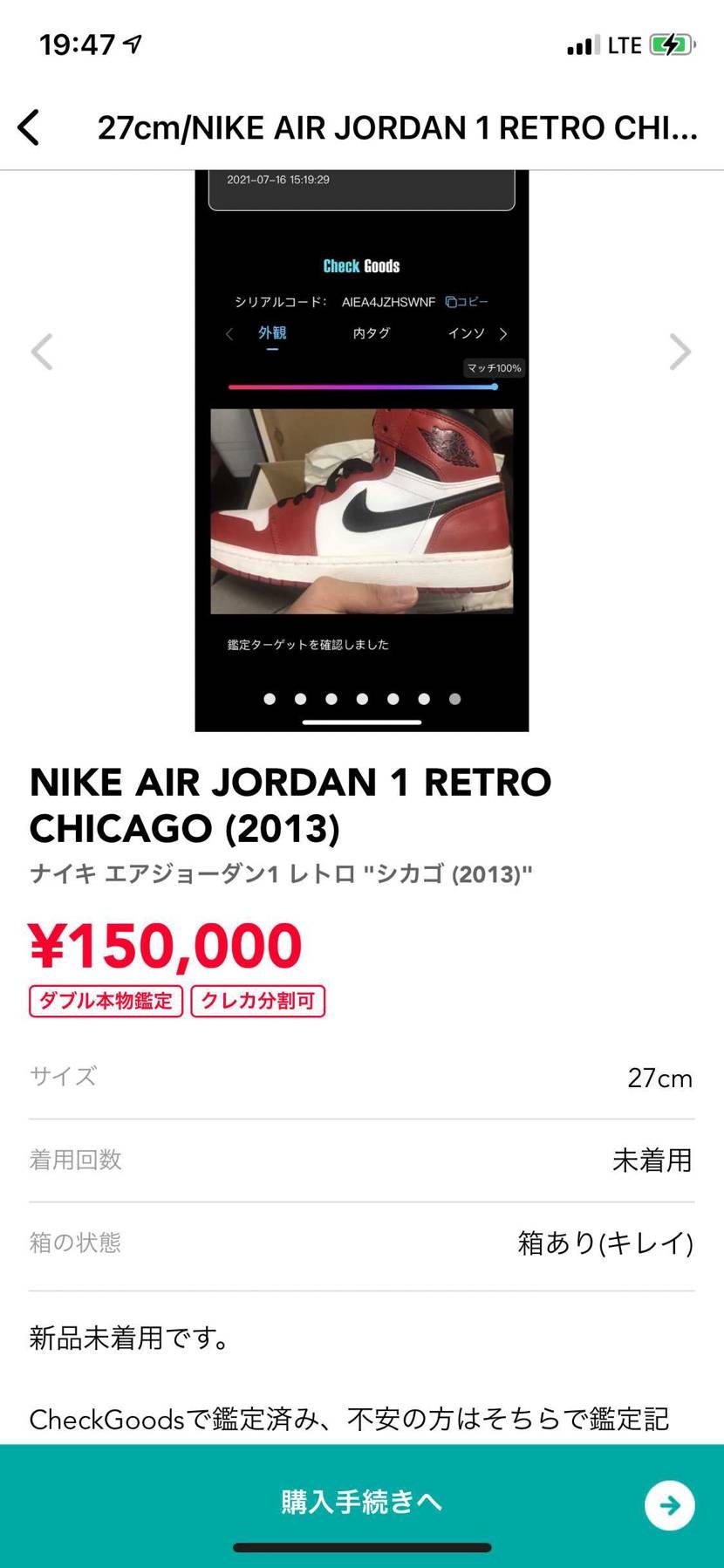The height and width of the screenshot is (1568, 724).
Task: Select the fourth carousel pagination dot
Action: (361, 699)
